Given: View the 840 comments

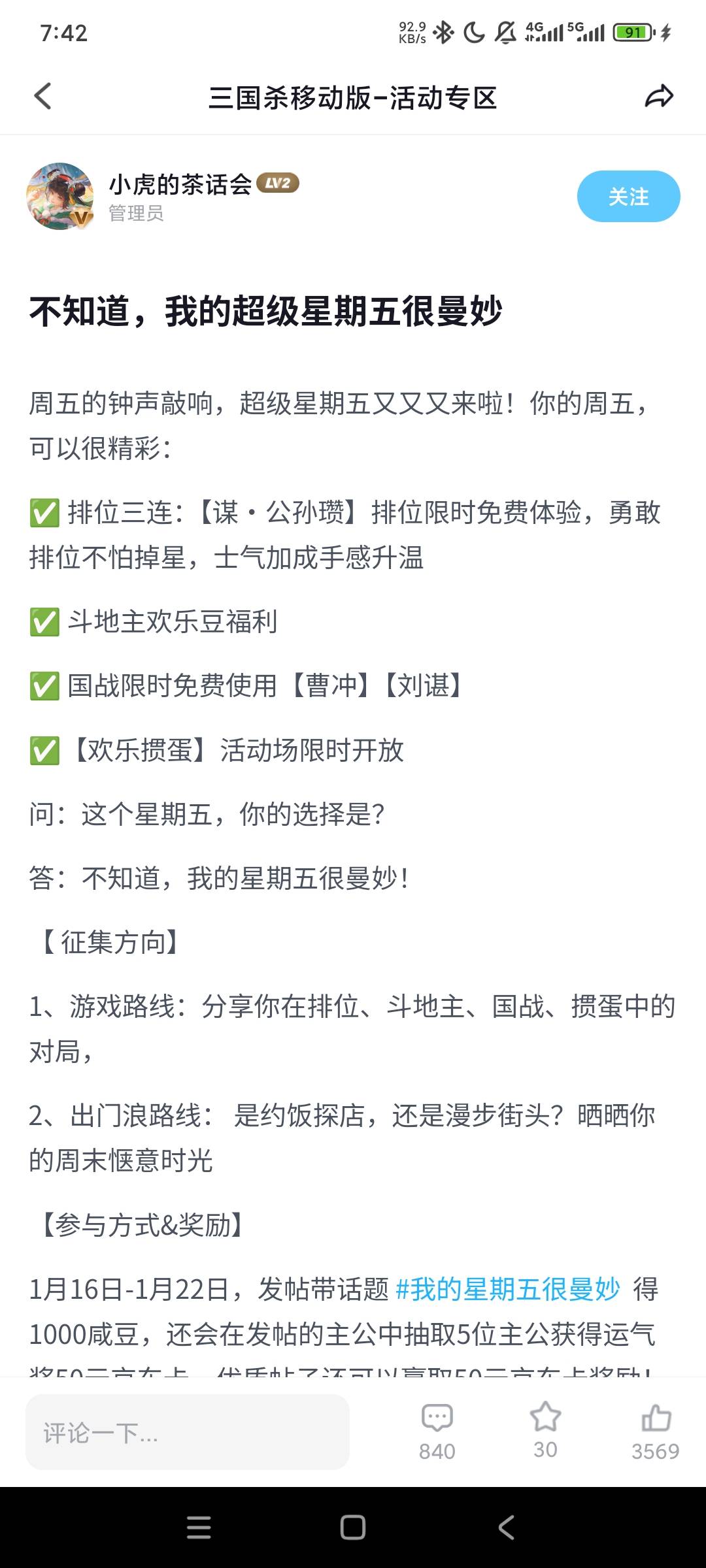Looking at the screenshot, I should (x=437, y=1429).
